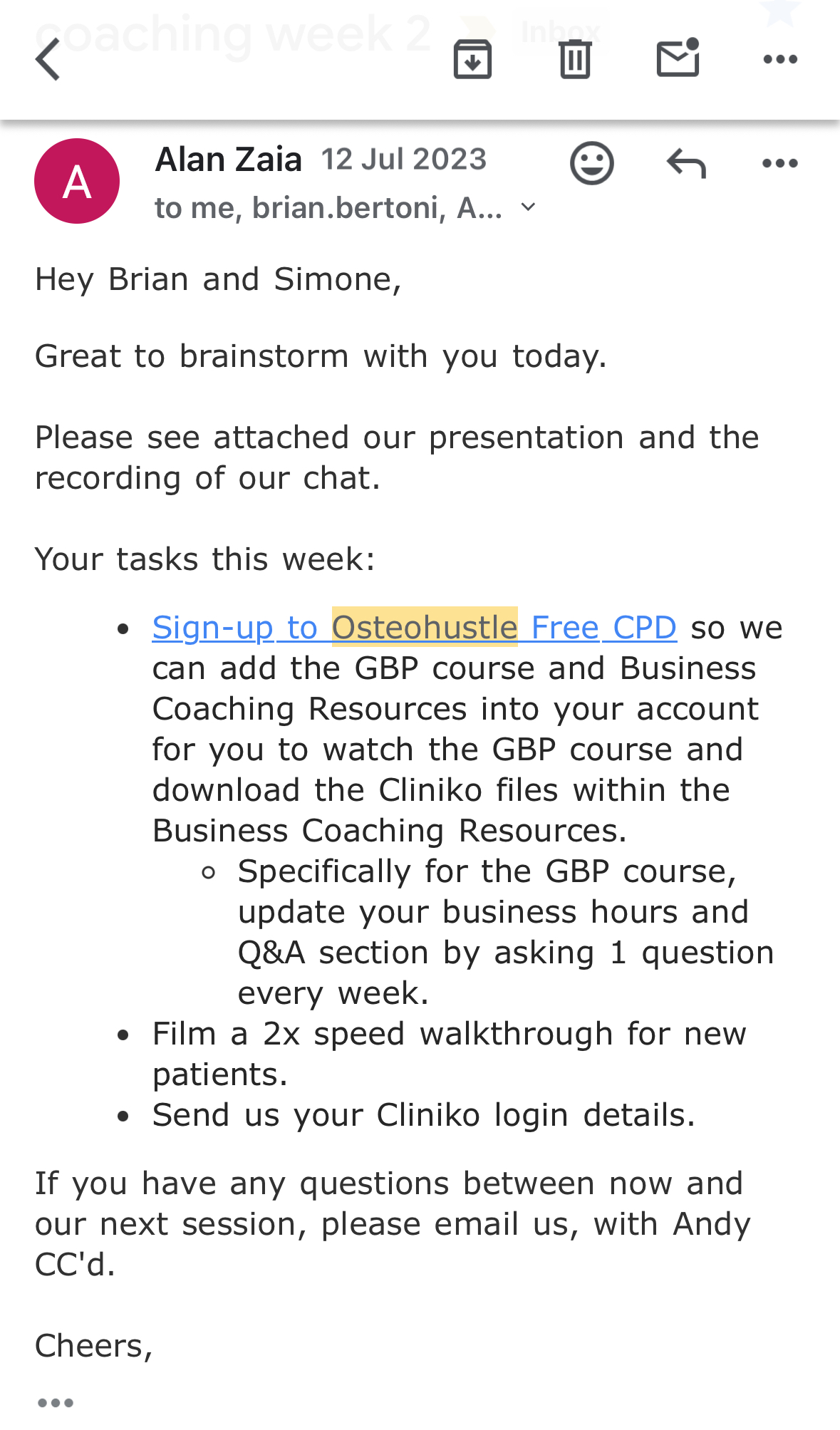The height and width of the screenshot is (1430, 840).
Task: Expand the recipient details chevron
Action: click(528, 207)
